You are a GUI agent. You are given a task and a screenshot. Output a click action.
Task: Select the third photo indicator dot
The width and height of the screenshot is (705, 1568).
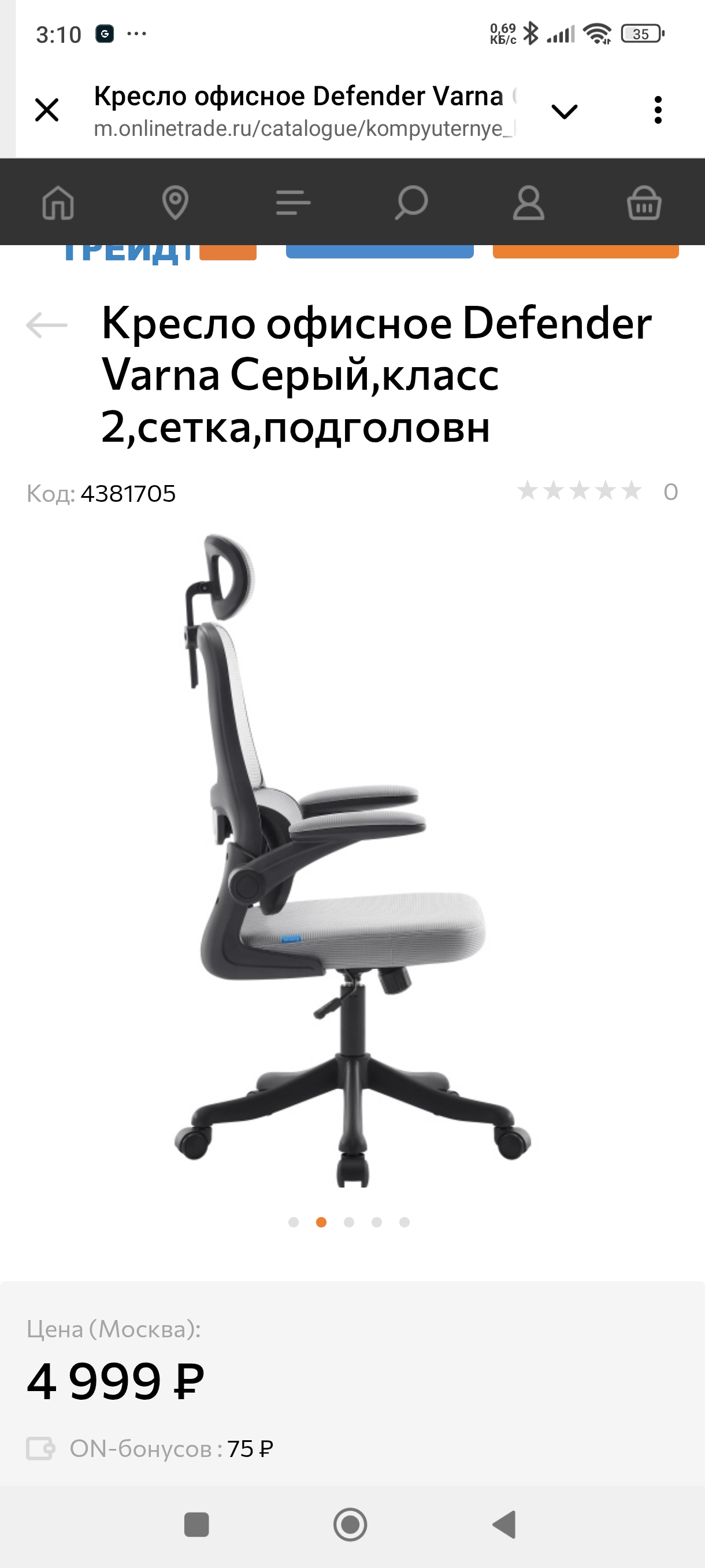tap(349, 1222)
